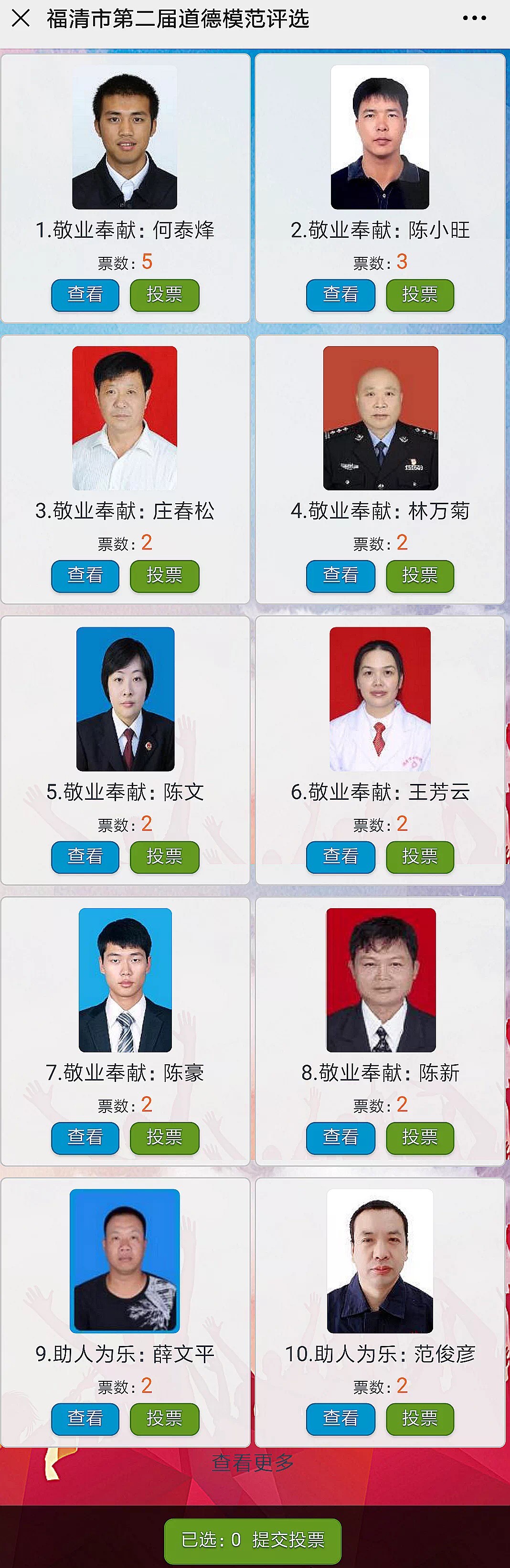Vote for 陈新
The image size is (510, 1568).
click(419, 1137)
